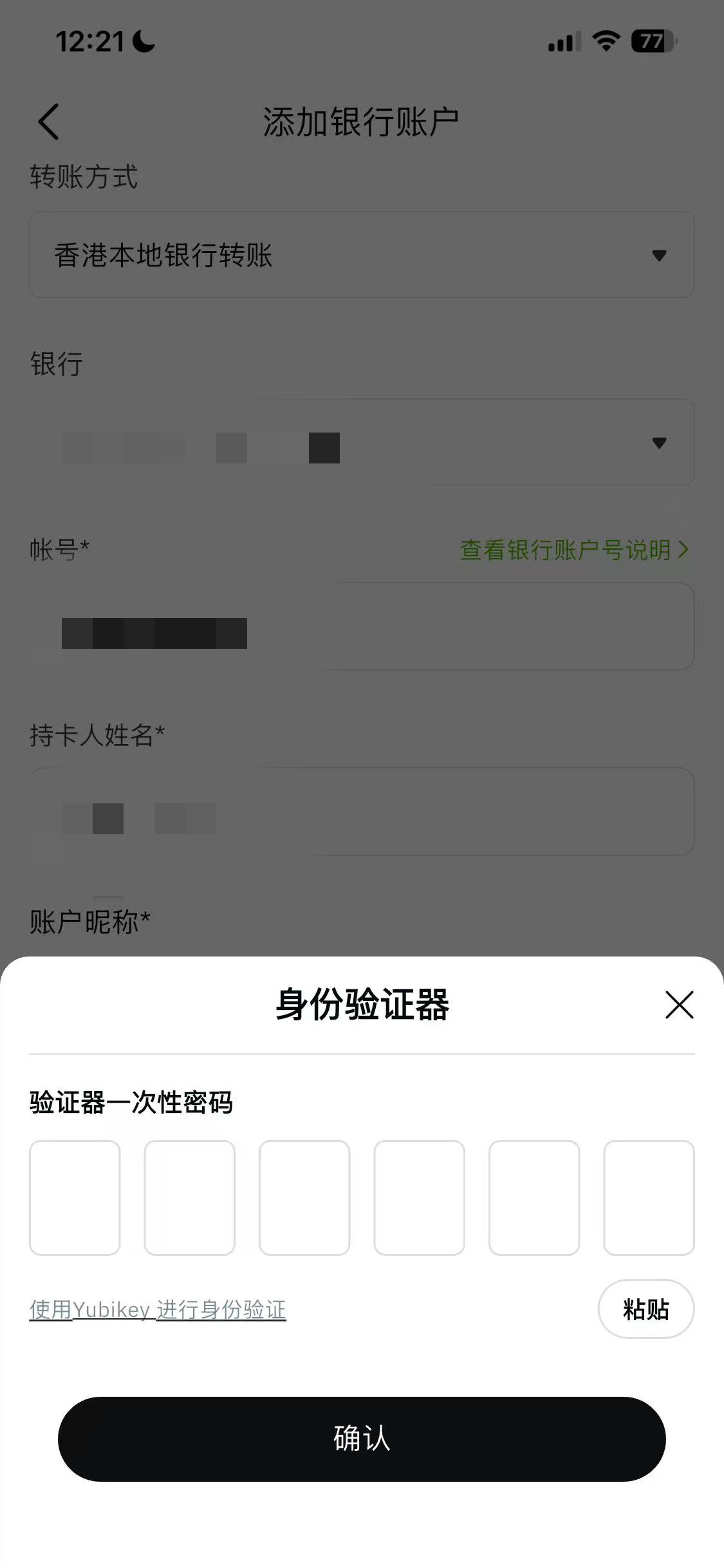The image size is (724, 1568).
Task: Select the last one-time password digit box
Action: click(x=649, y=1197)
